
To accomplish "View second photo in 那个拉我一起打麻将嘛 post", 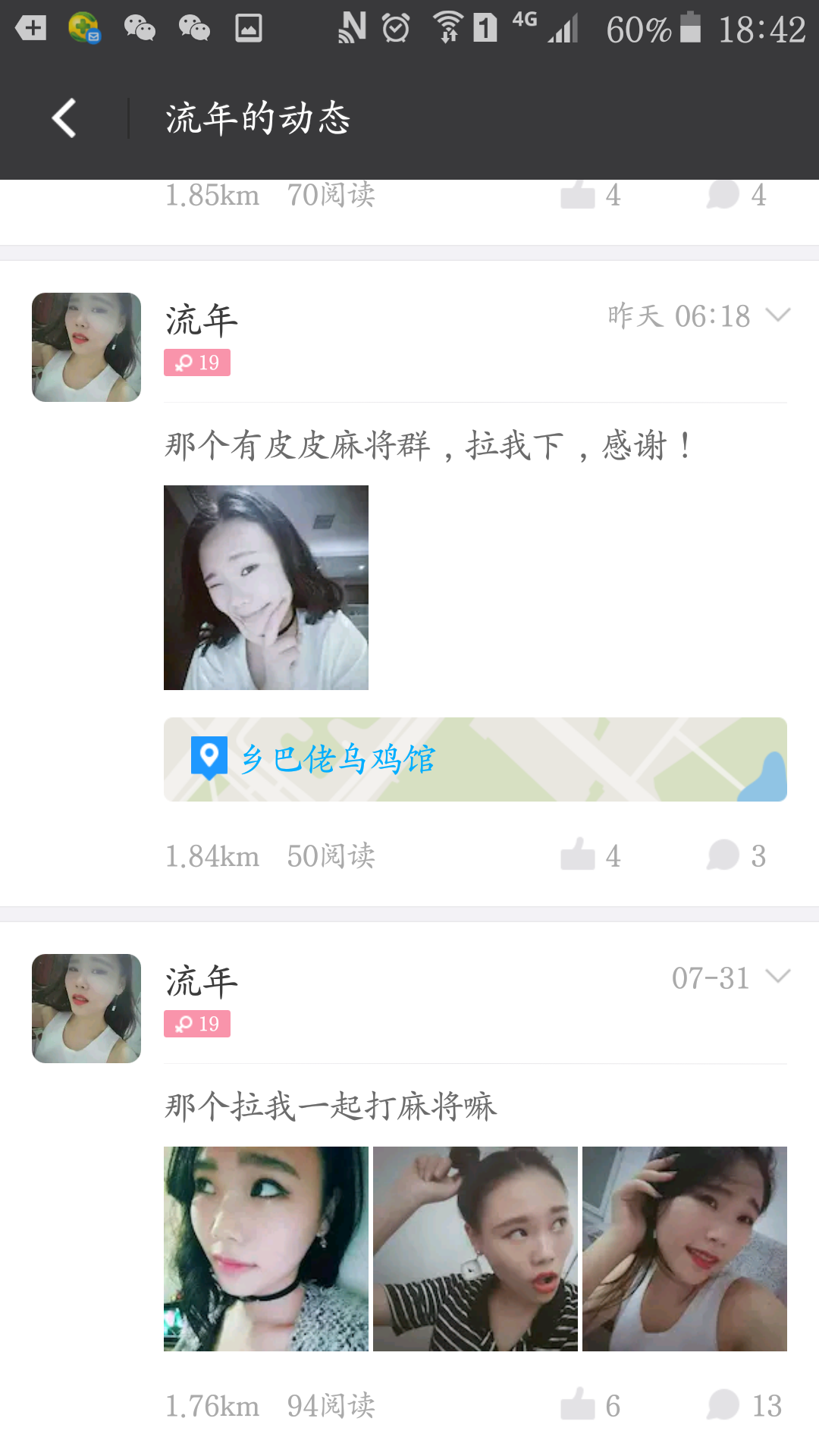I will click(475, 1249).
